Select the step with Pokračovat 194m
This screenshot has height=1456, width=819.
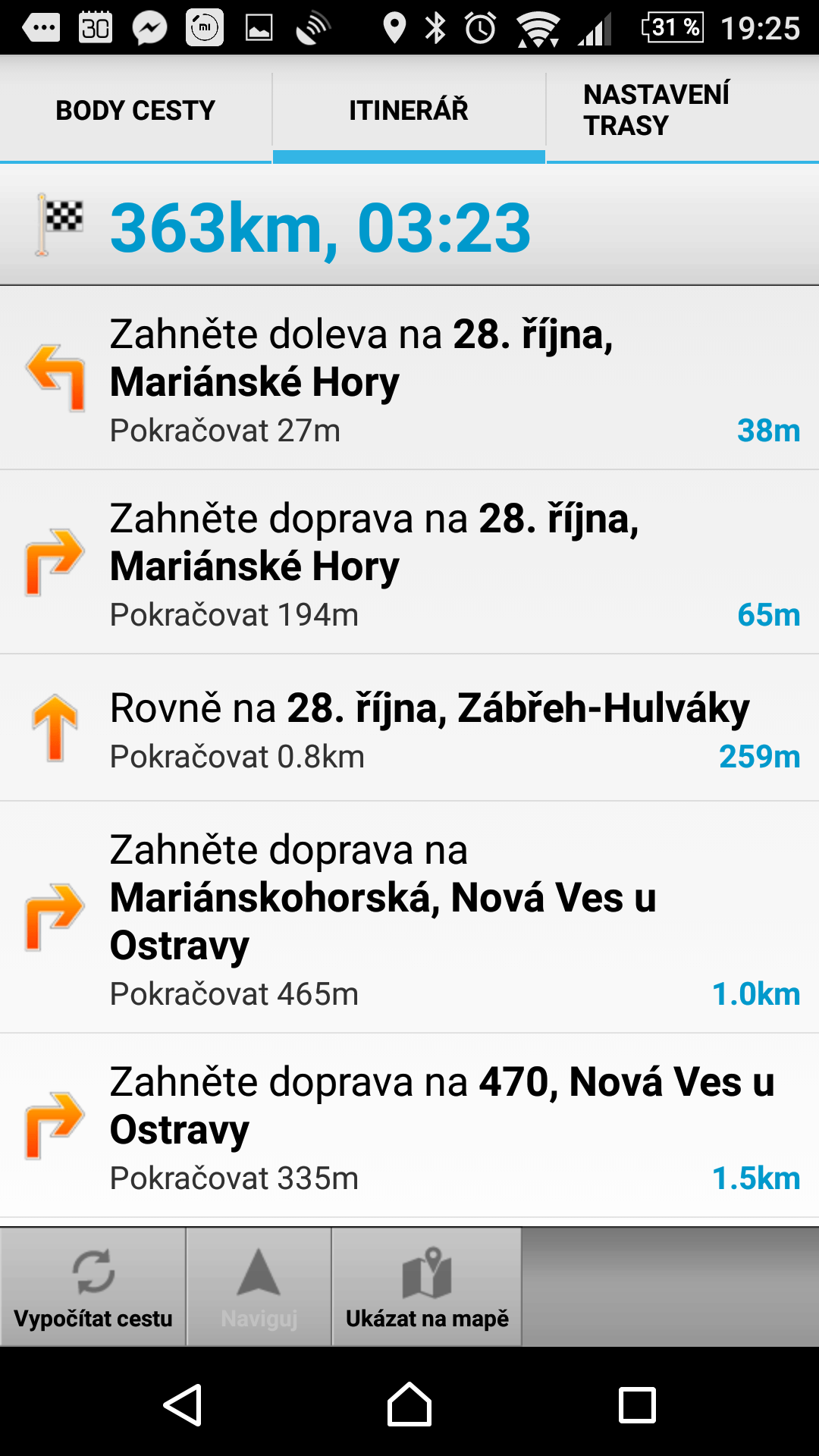(409, 562)
